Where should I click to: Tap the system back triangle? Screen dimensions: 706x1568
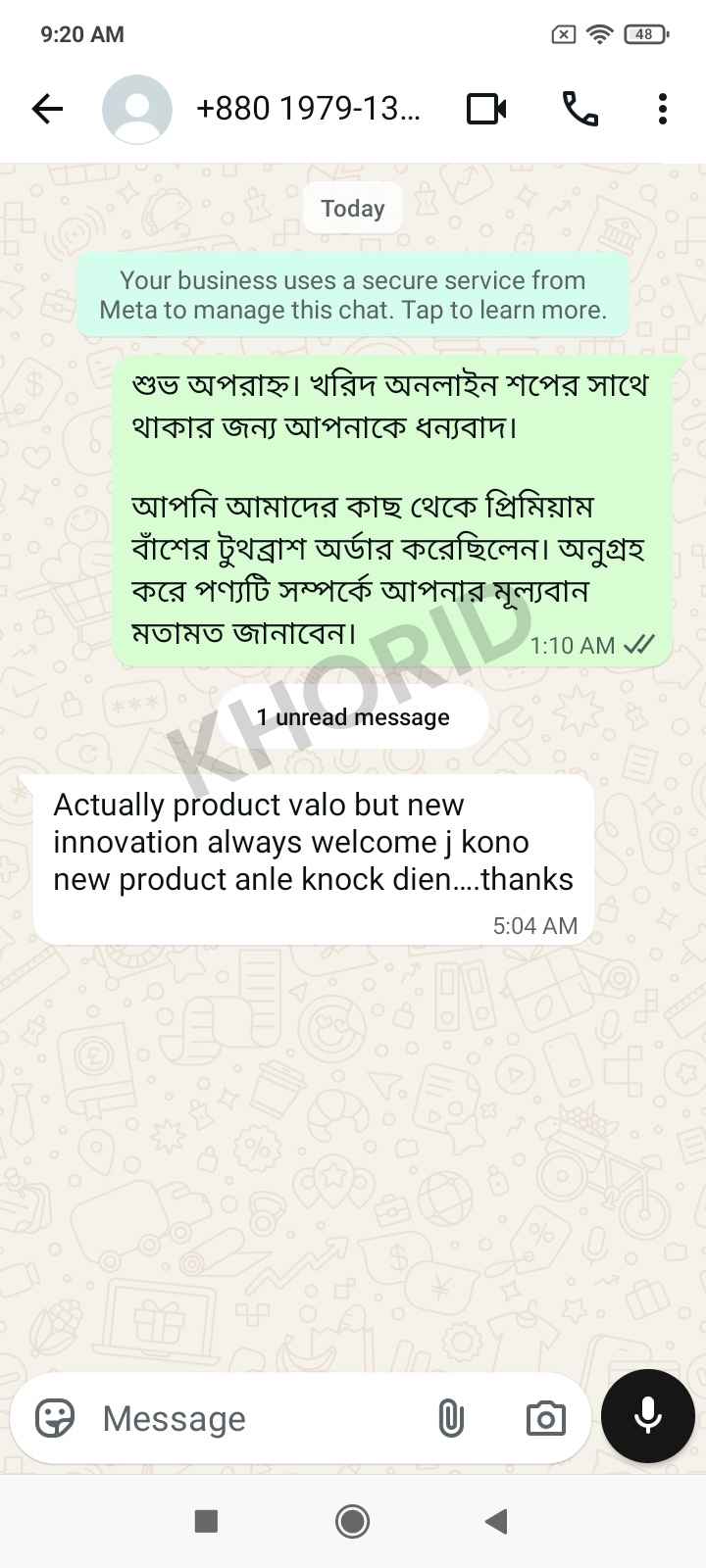496,1521
